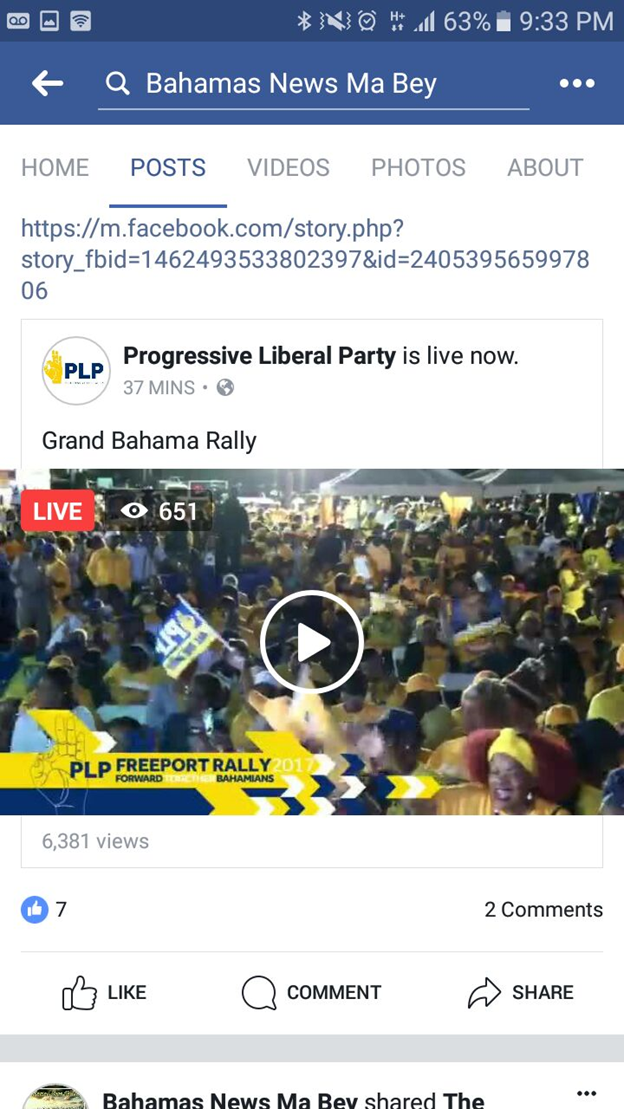The width and height of the screenshot is (624, 1109).
Task: Share the Grand Bahama Rally post
Action: point(520,992)
